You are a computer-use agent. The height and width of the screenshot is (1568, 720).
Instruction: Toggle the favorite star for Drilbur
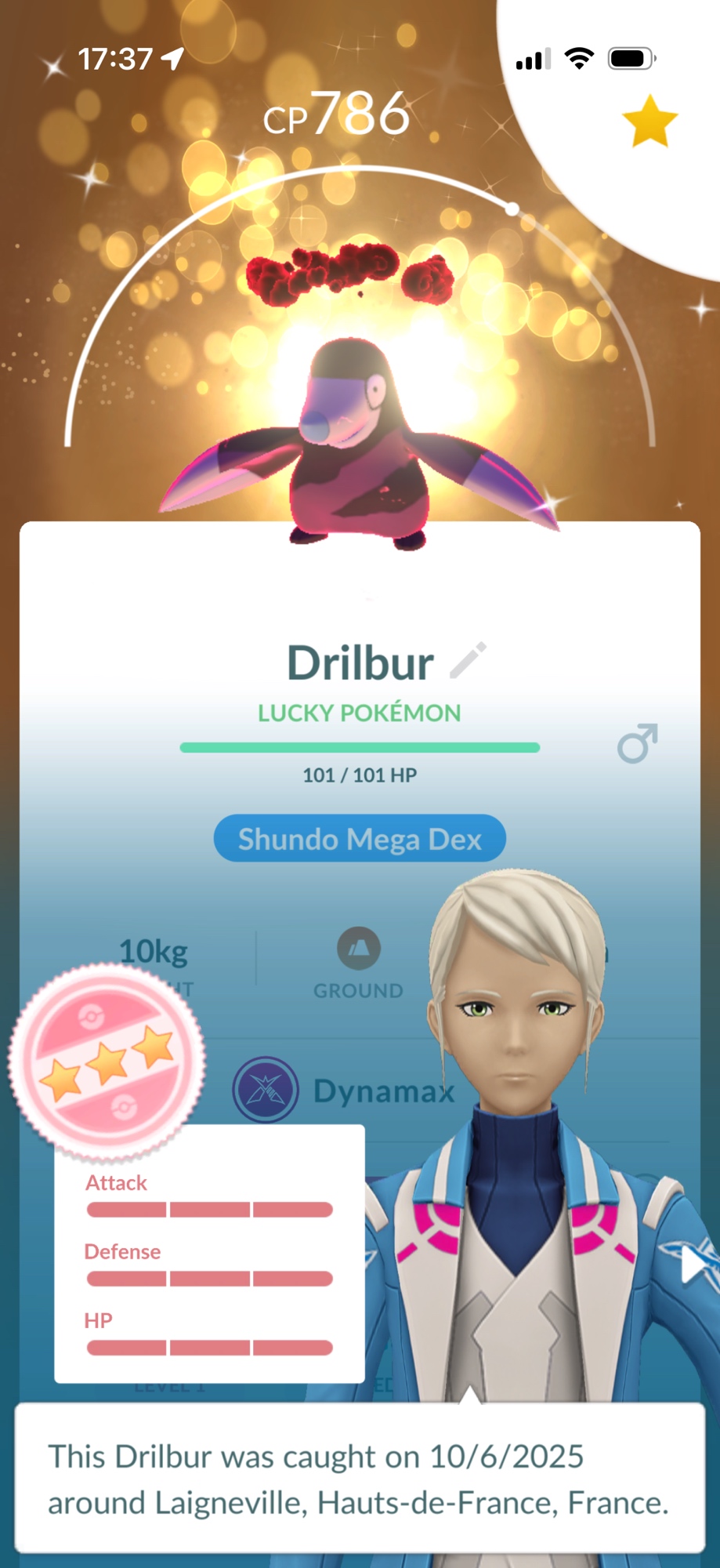649,122
